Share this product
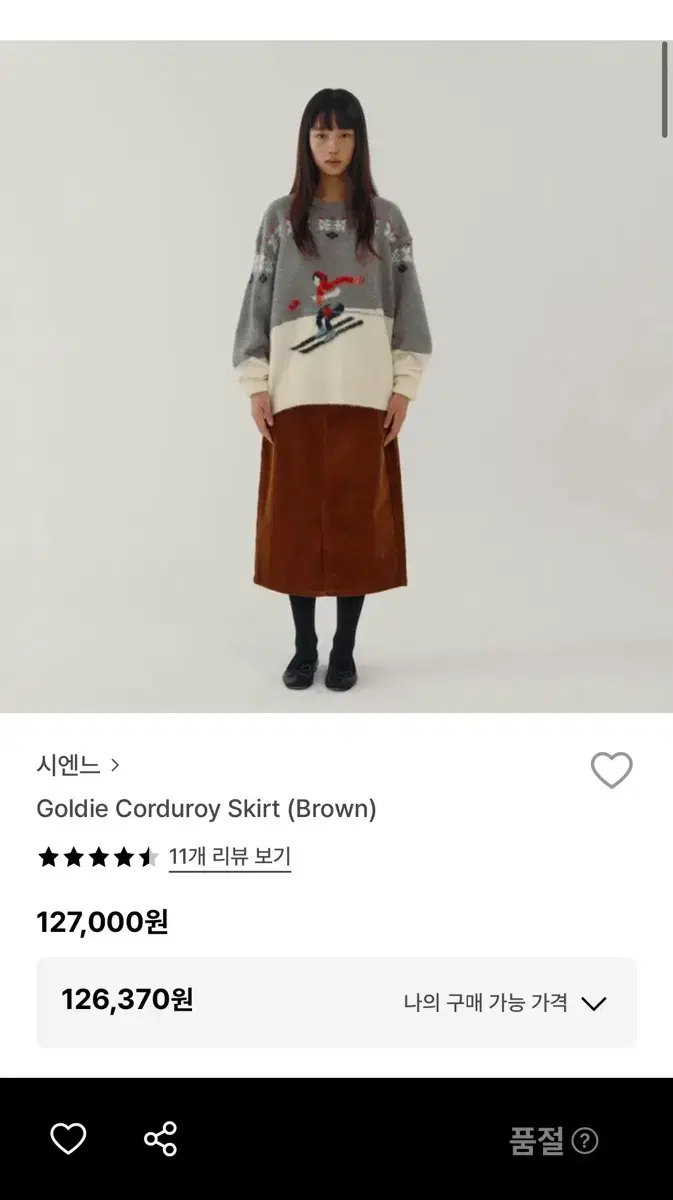Viewport: 673px width, 1200px height. pyautogui.click(x=160, y=1139)
